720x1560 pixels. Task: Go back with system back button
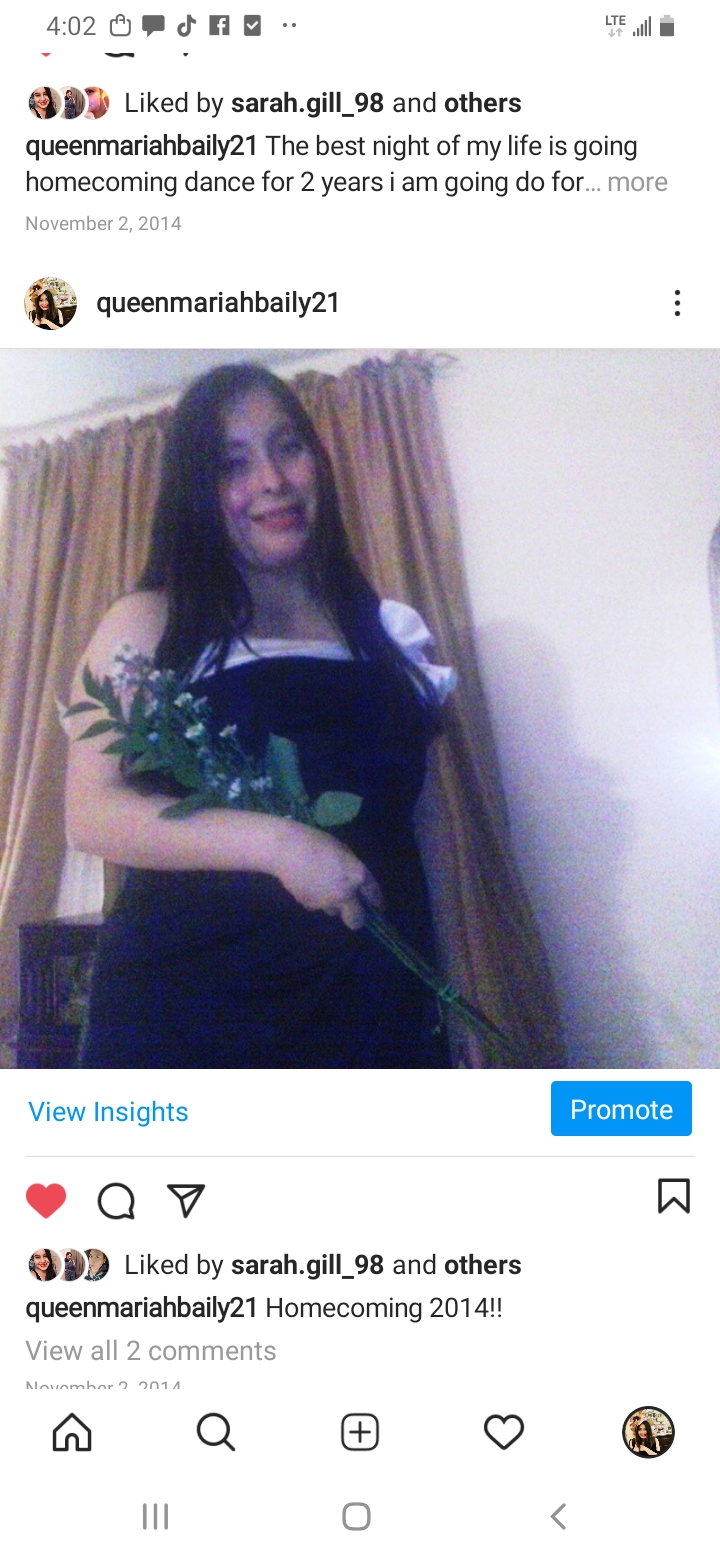558,1516
